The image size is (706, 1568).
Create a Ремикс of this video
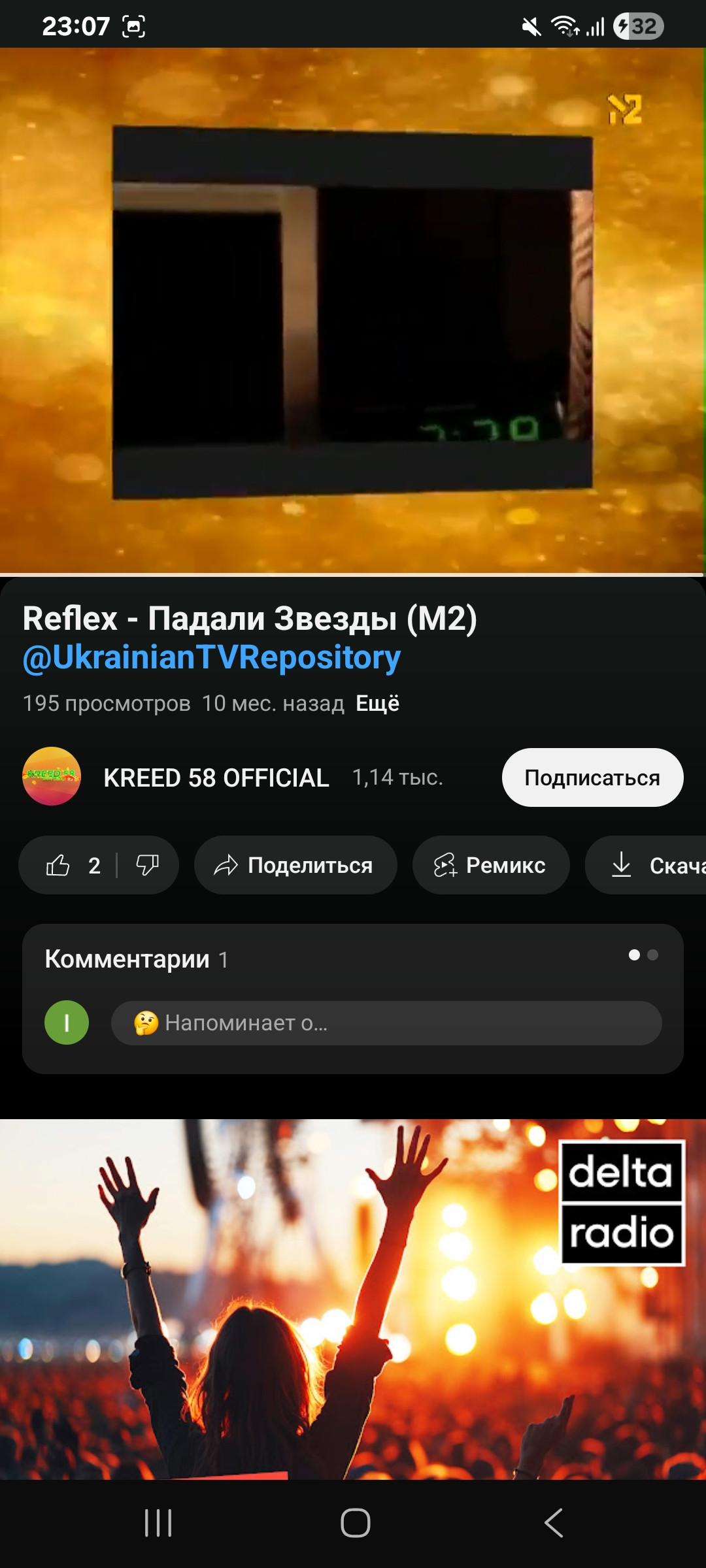pos(490,865)
